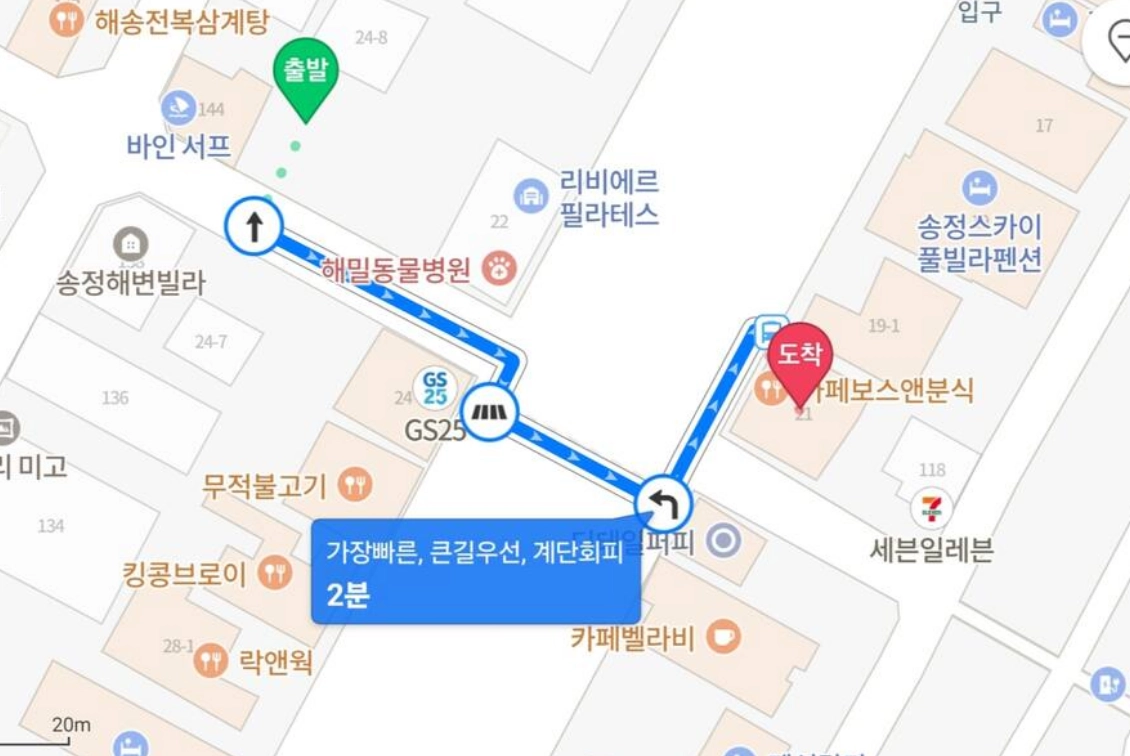The height and width of the screenshot is (756, 1130).
Task: Open GS25 convenience store place
Action: 435,388
